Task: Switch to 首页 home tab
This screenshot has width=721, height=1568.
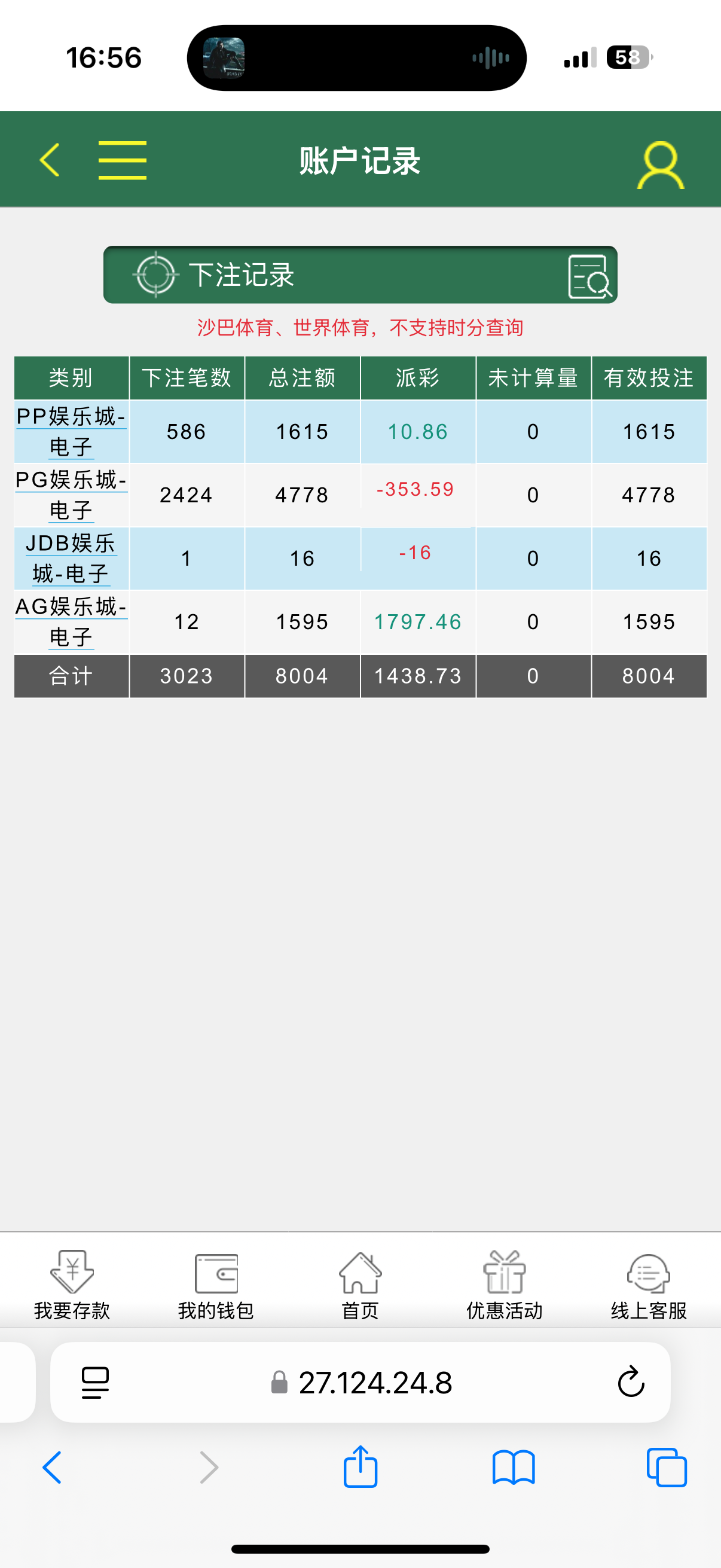Action: coord(360,1284)
